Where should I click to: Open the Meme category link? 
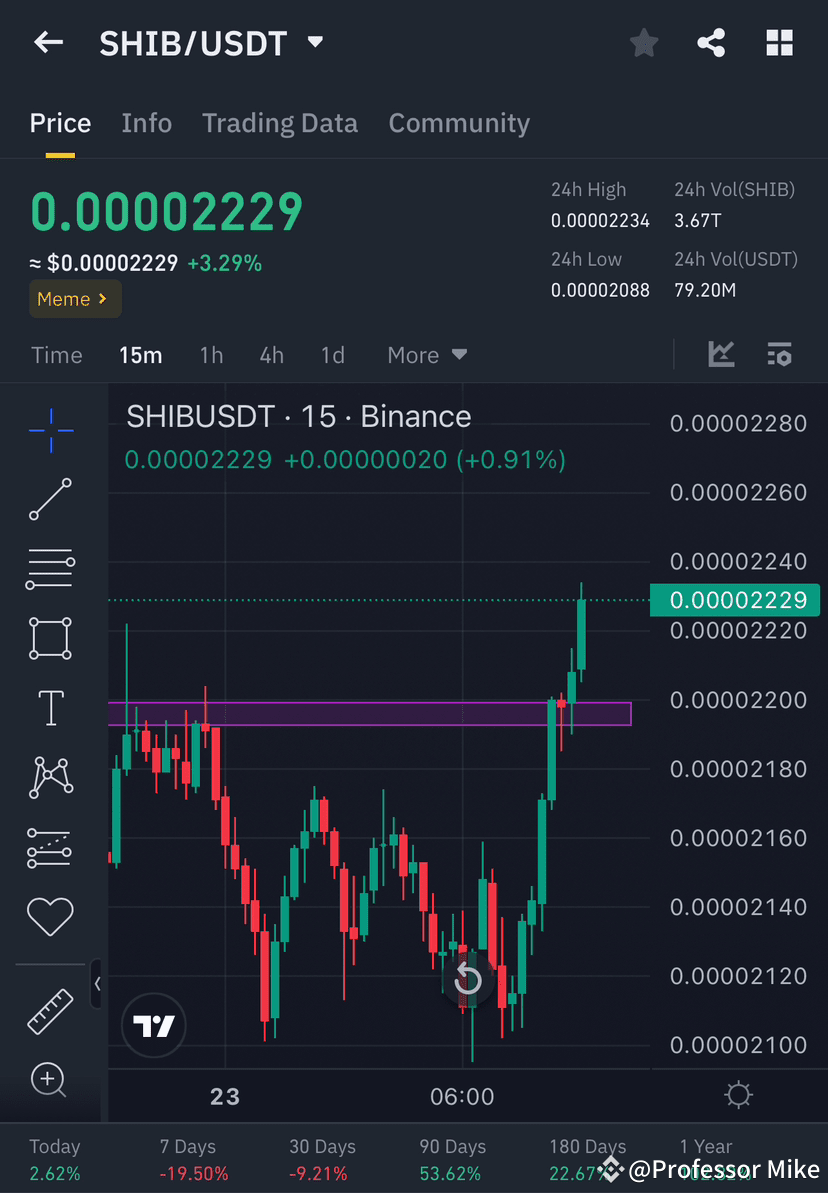[75, 298]
